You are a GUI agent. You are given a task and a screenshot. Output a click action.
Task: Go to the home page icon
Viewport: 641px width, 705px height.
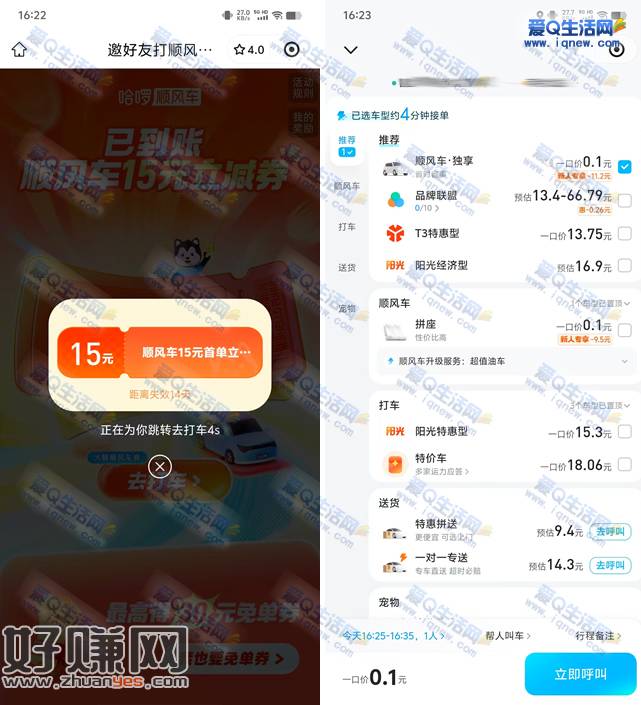[x=19, y=49]
